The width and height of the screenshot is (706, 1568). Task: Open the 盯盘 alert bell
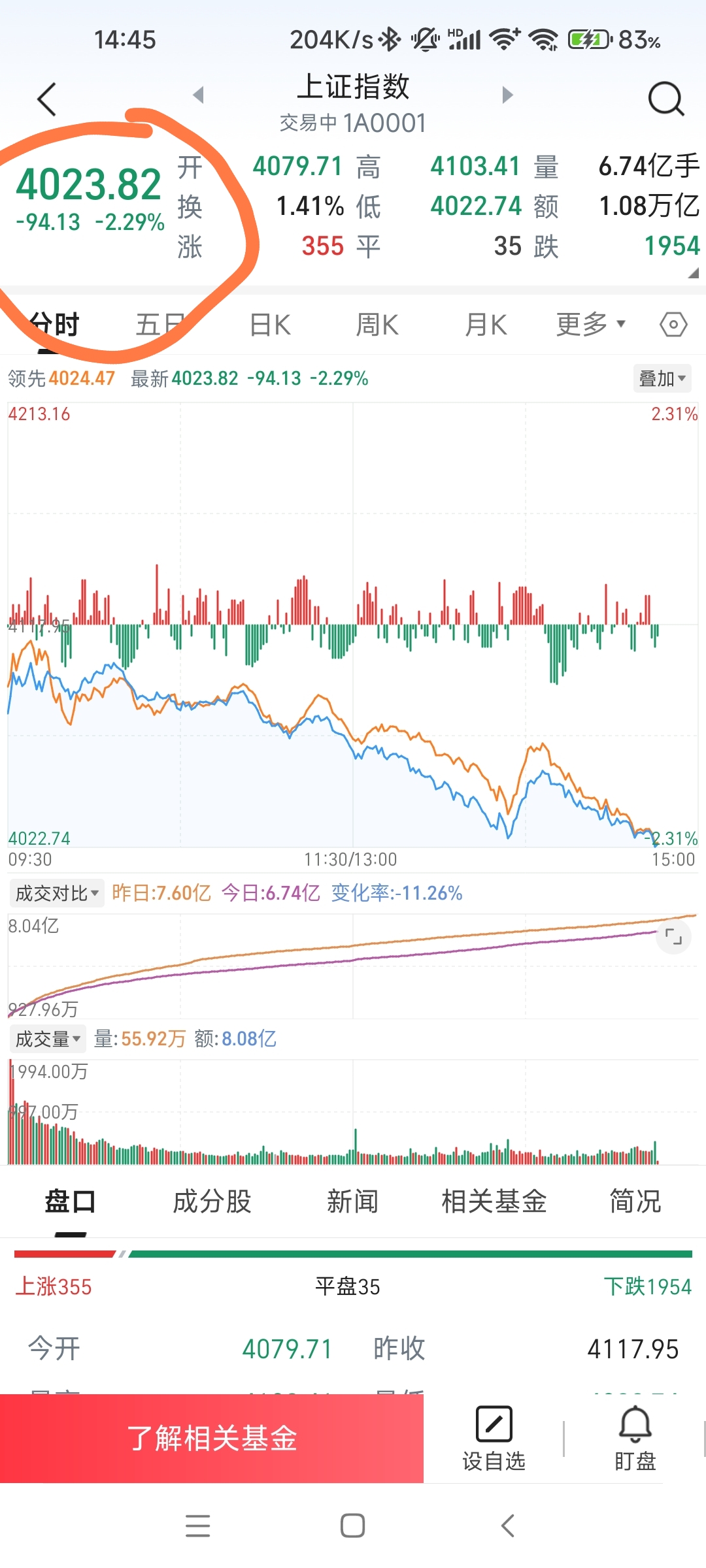click(635, 1439)
